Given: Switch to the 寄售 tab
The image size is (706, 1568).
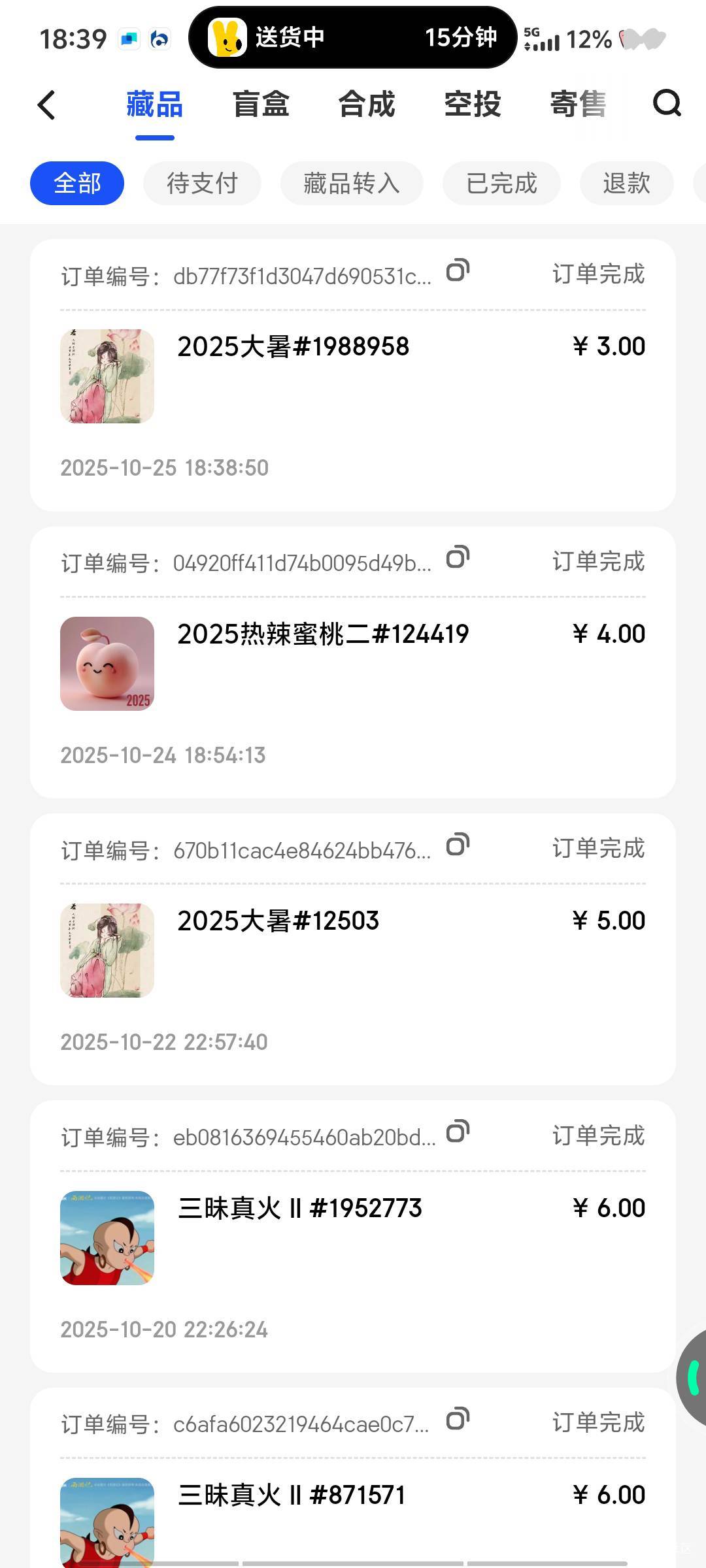Looking at the screenshot, I should [x=578, y=105].
